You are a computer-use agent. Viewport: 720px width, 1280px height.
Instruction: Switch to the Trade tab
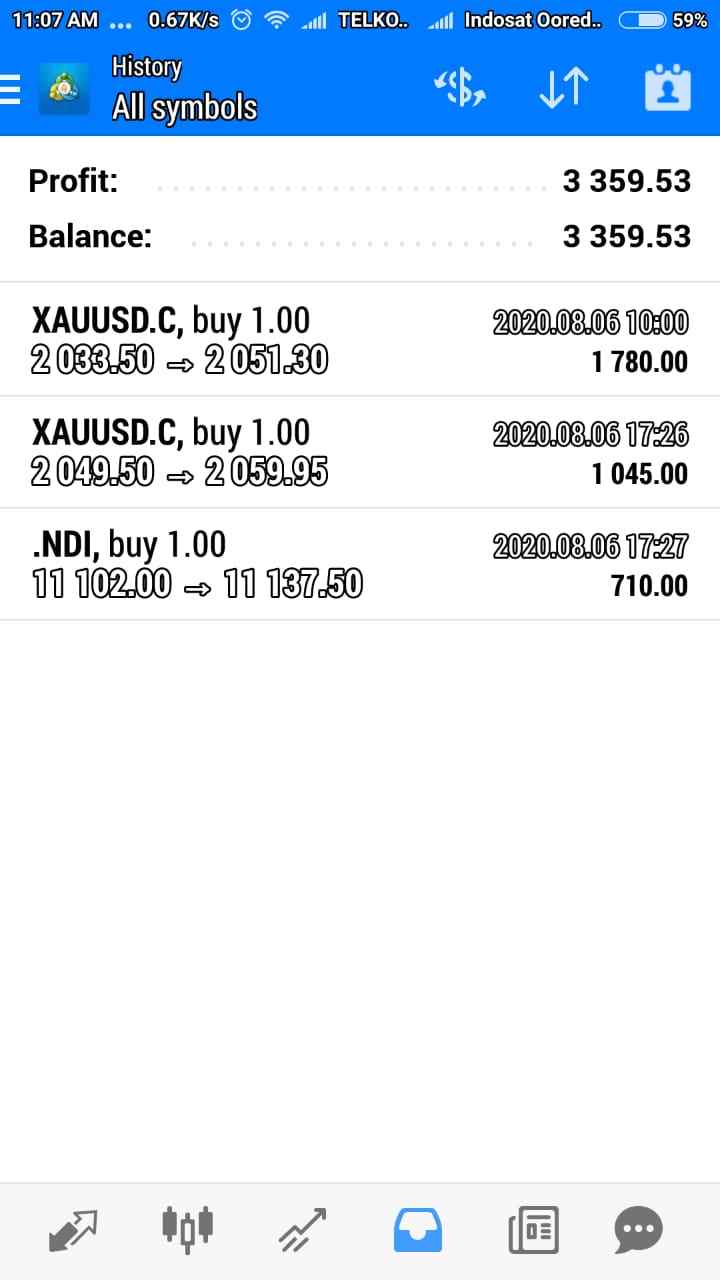pos(302,1229)
